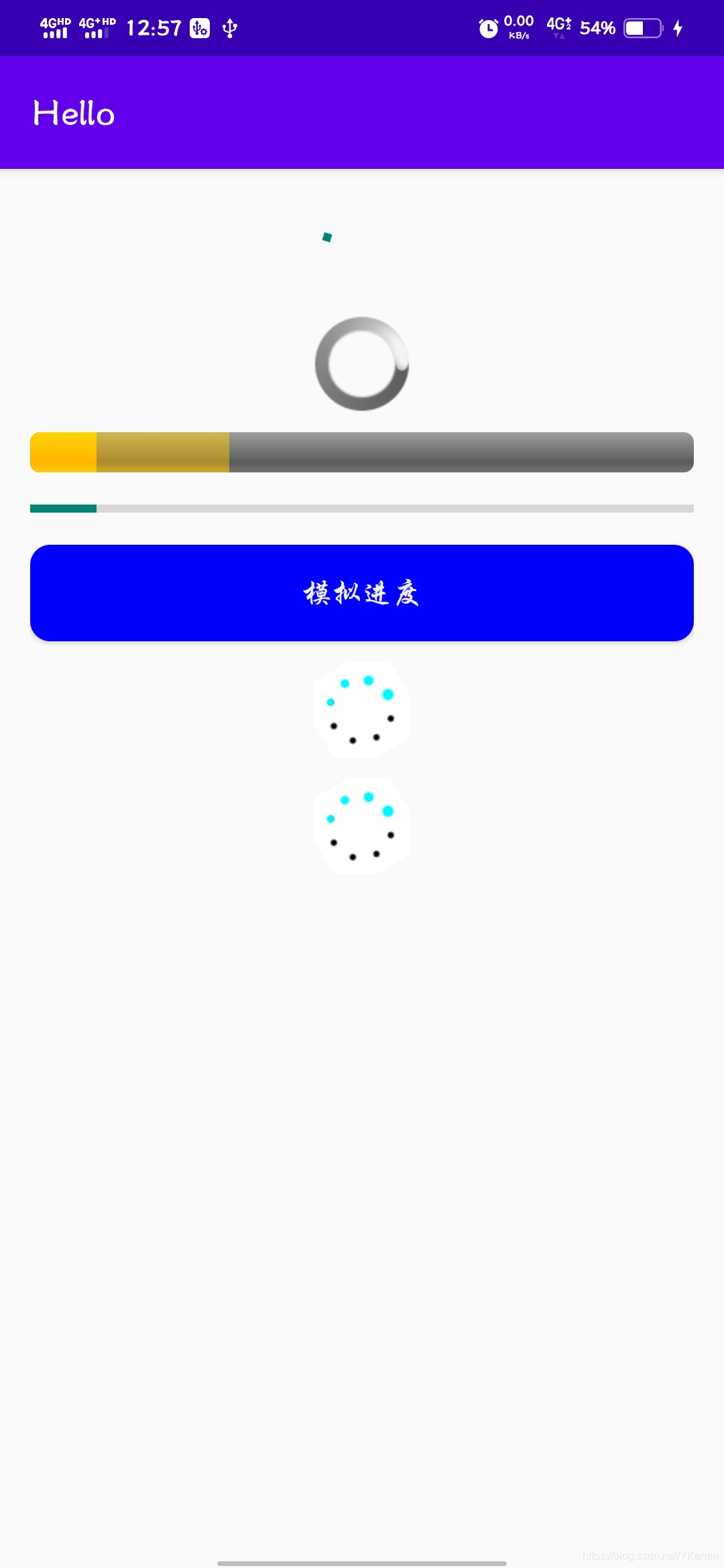Tap the circular gray loading spinner
This screenshot has width=724, height=1568.
coord(362,364)
